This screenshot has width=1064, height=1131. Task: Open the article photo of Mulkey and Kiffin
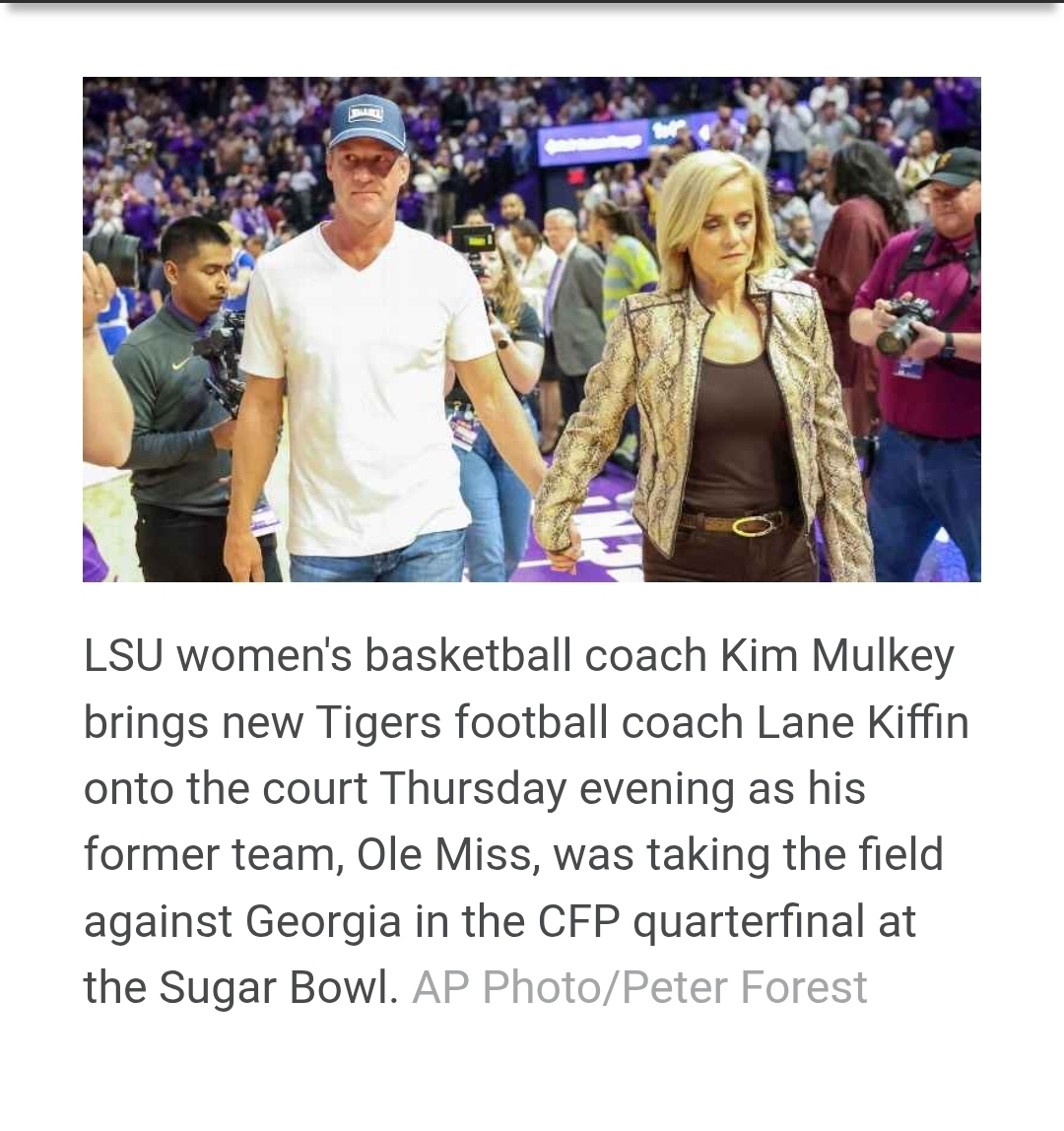pyautogui.click(x=531, y=329)
